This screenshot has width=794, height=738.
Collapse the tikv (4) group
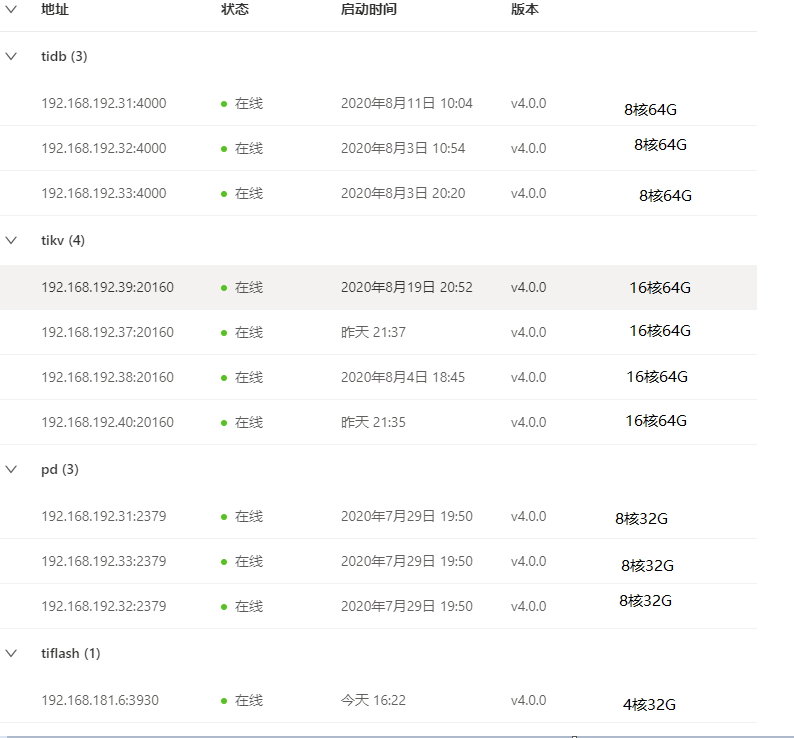coord(12,240)
